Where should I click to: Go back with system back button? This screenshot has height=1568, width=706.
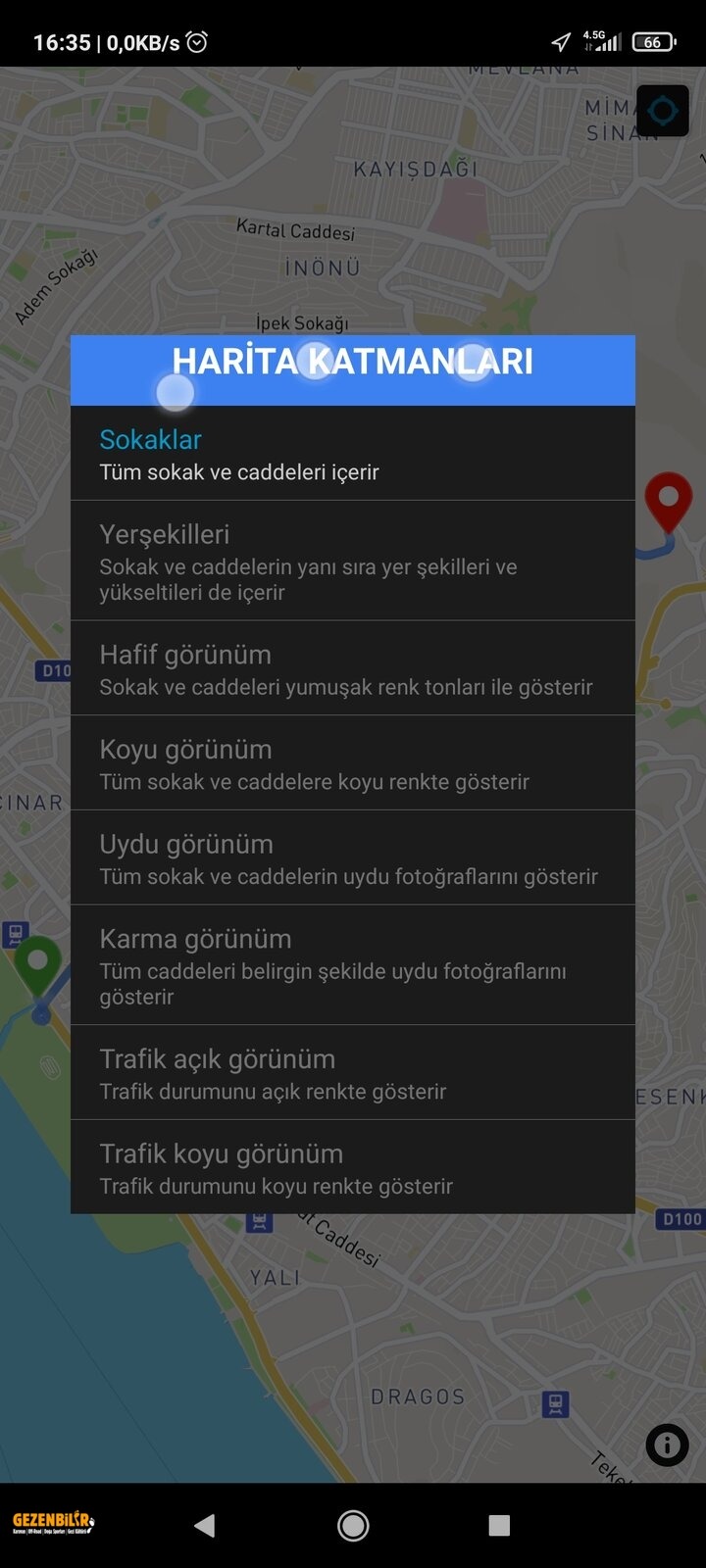tap(204, 1525)
